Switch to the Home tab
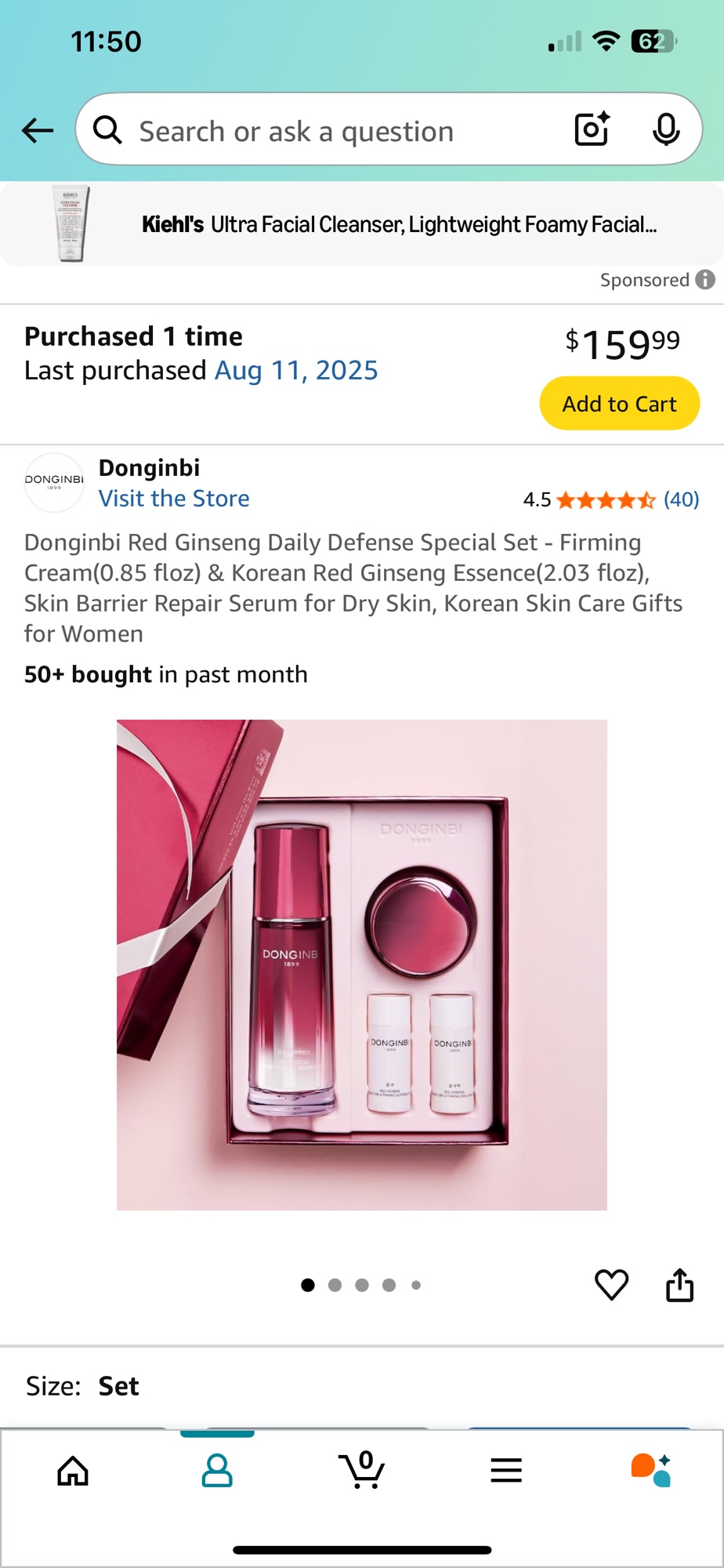This screenshot has width=724, height=1568. pyautogui.click(x=73, y=1471)
